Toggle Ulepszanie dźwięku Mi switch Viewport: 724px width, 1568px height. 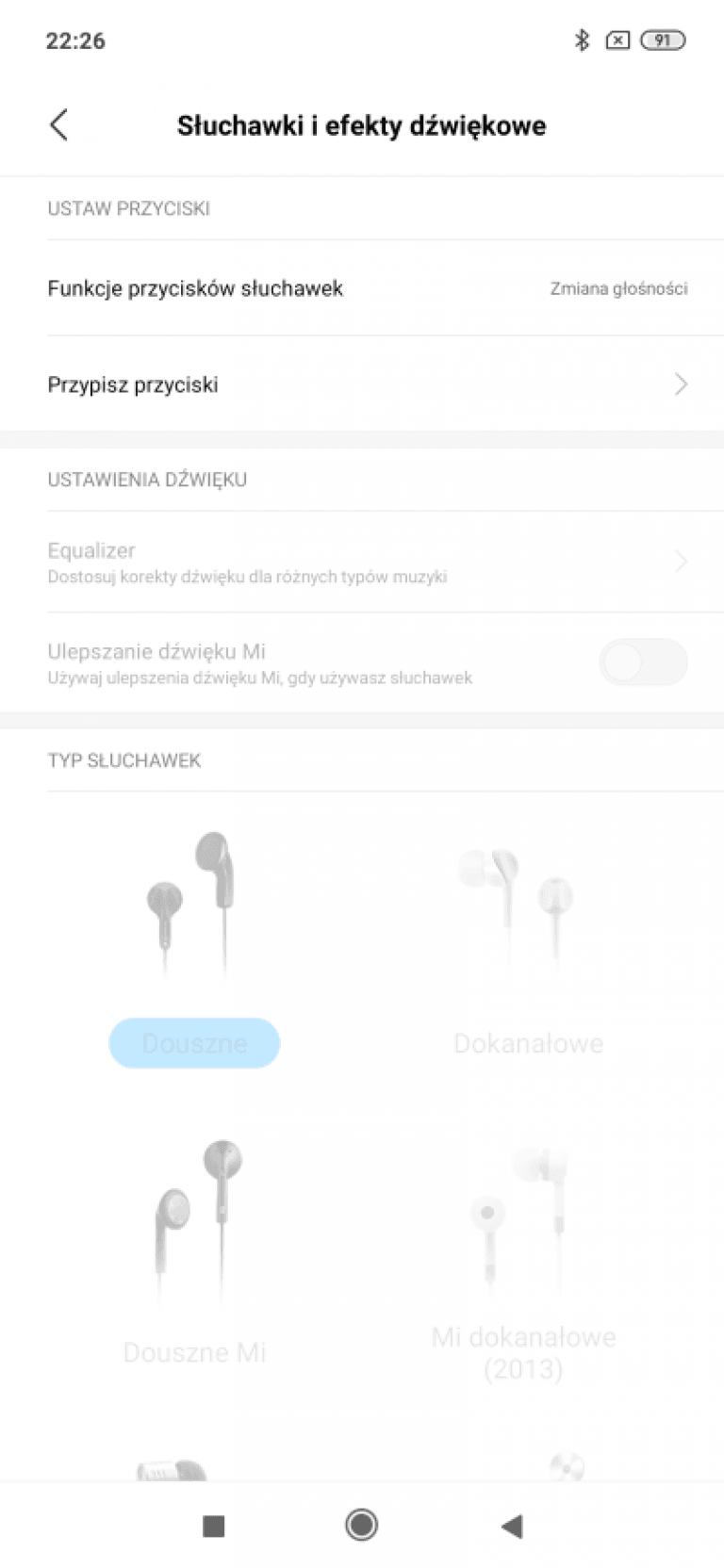click(x=643, y=661)
